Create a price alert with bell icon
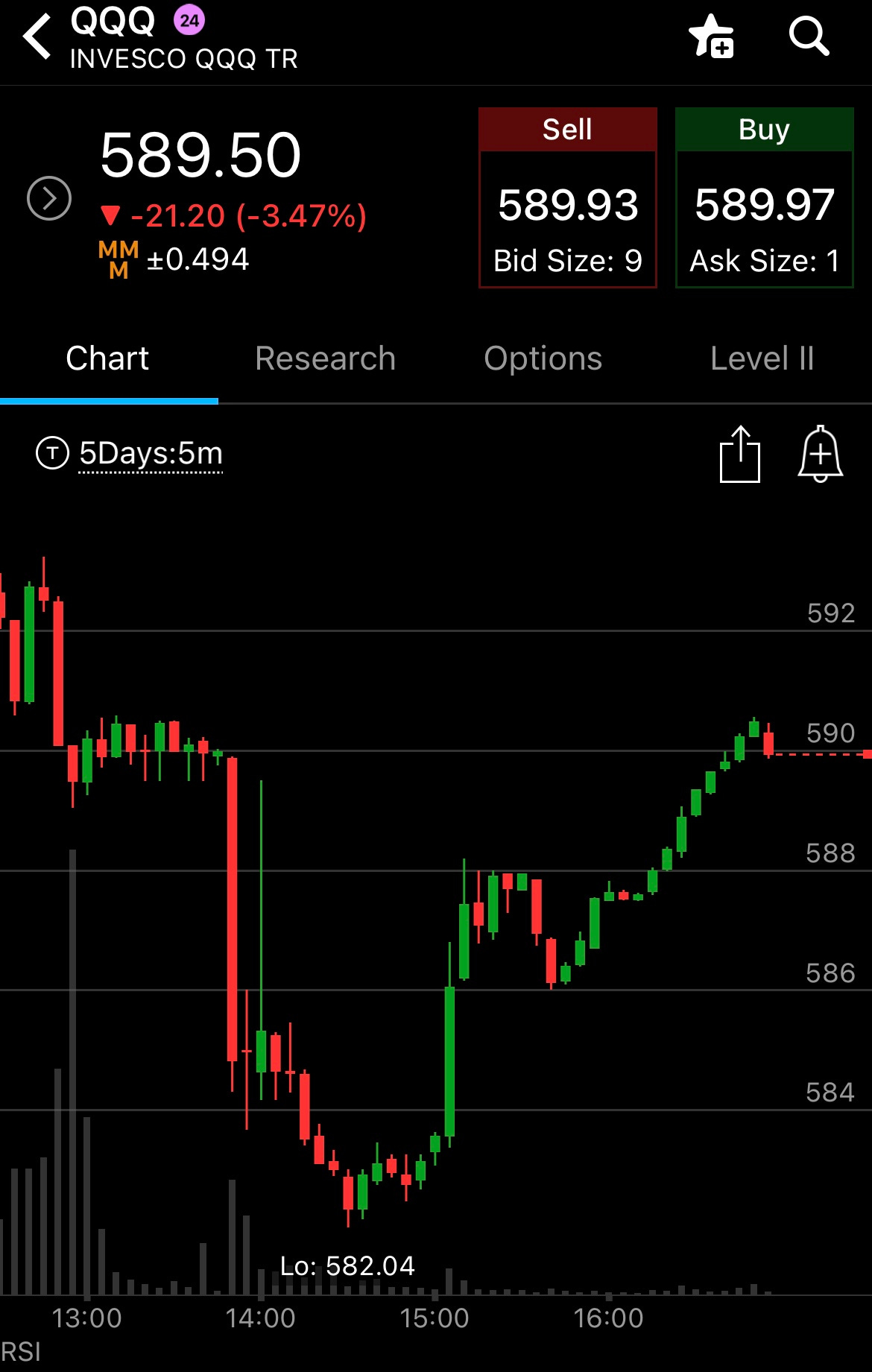 click(820, 454)
